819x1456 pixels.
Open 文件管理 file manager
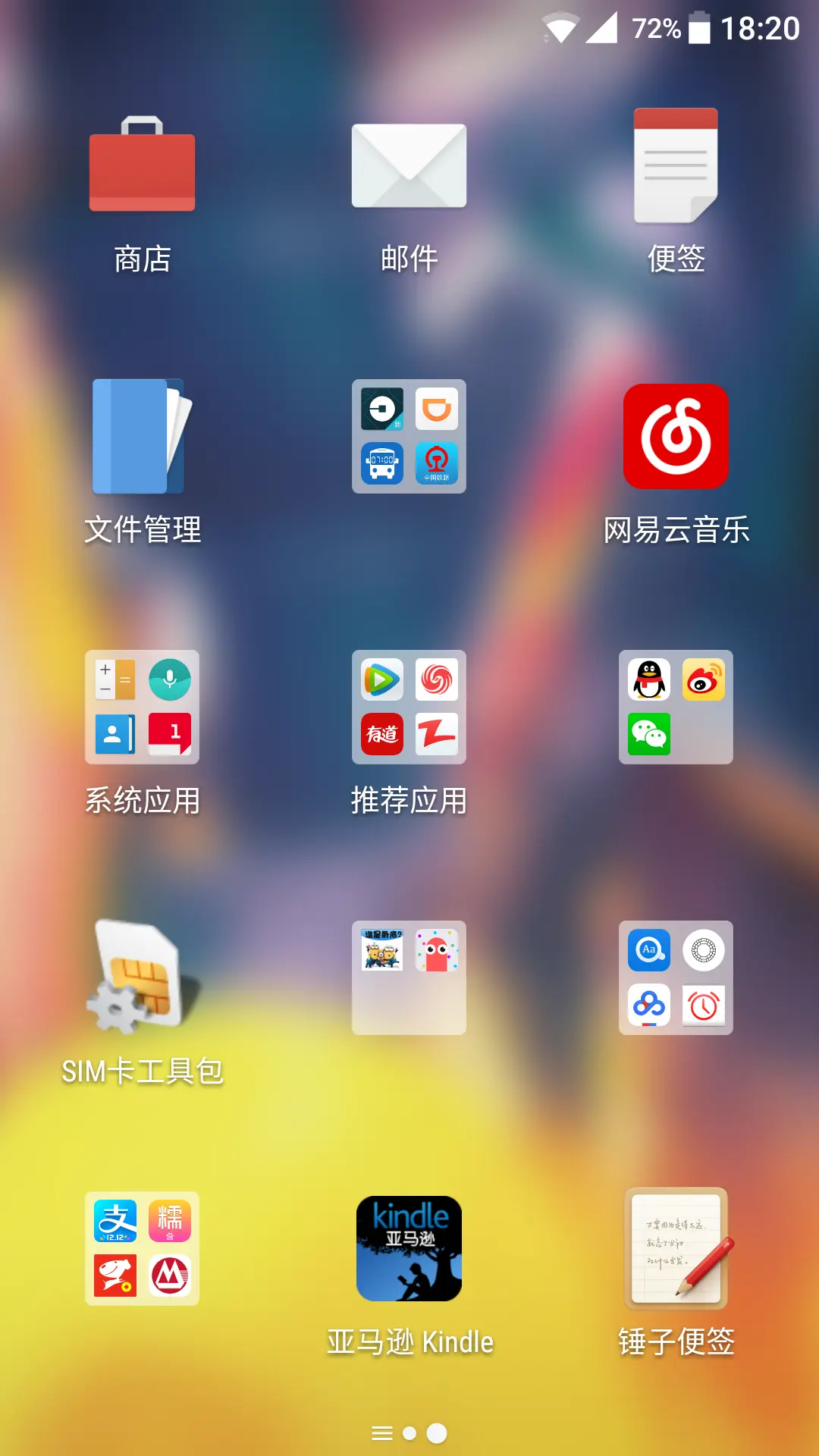pos(142,436)
